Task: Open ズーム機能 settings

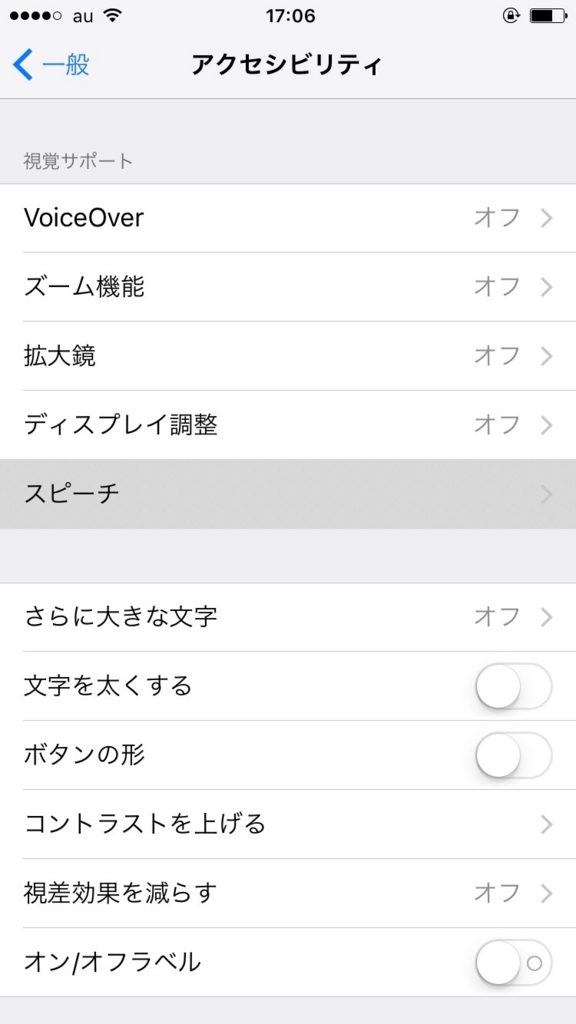Action: [x=288, y=287]
